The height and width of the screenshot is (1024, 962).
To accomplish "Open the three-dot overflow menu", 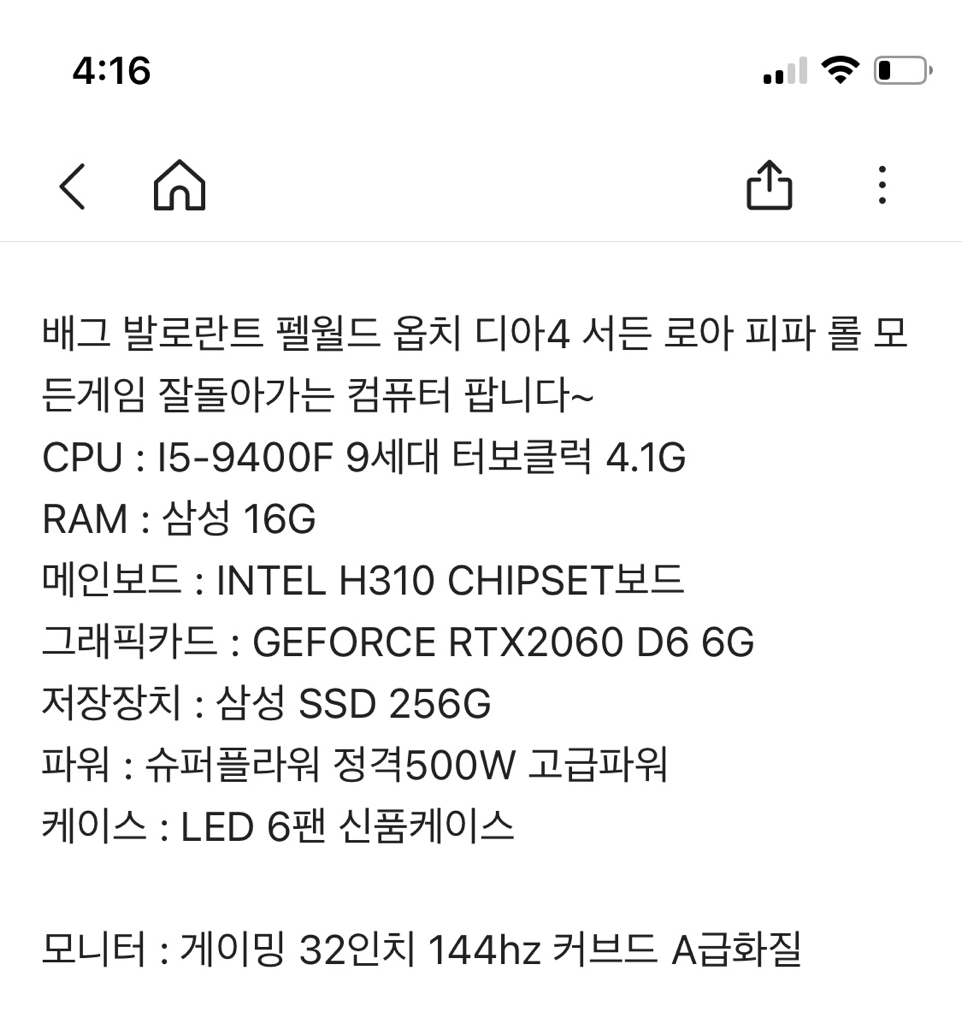I will pos(881,186).
